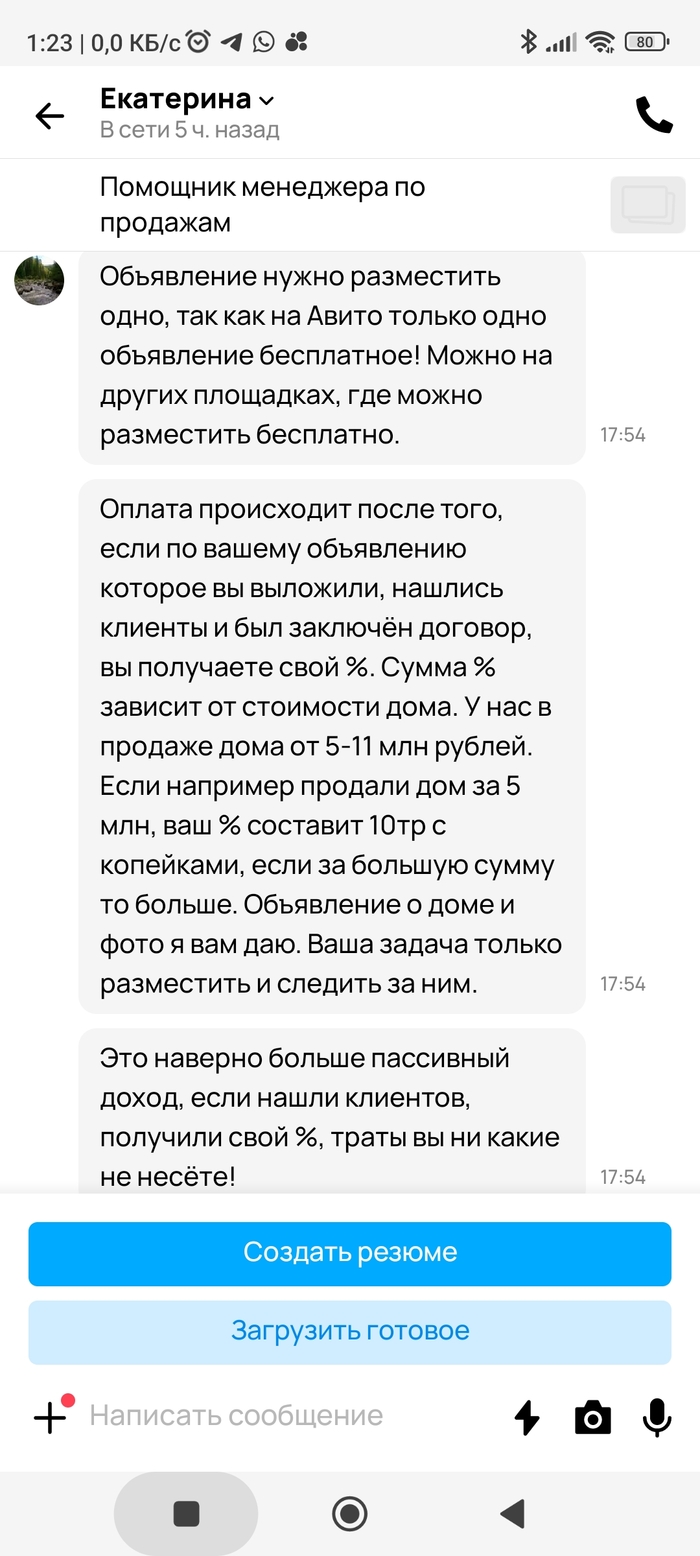The width and height of the screenshot is (700, 1556).
Task: Expand the Екатерина name dropdown
Action: click(x=266, y=100)
